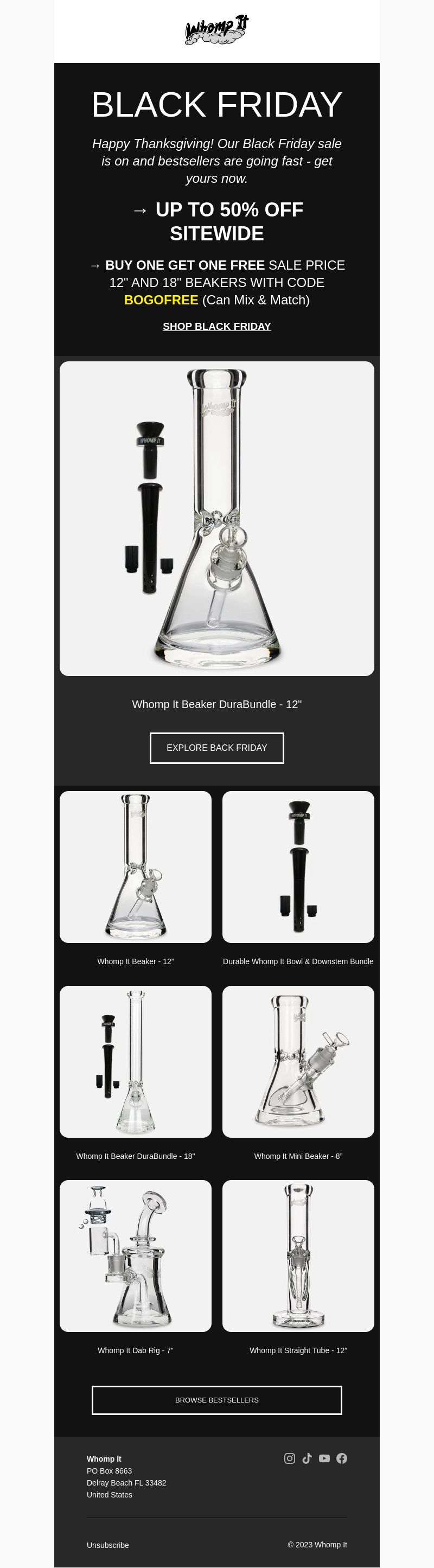View the Bowl & Downstem Bundle product
Screen dimensions: 434x1568
click(x=298, y=866)
